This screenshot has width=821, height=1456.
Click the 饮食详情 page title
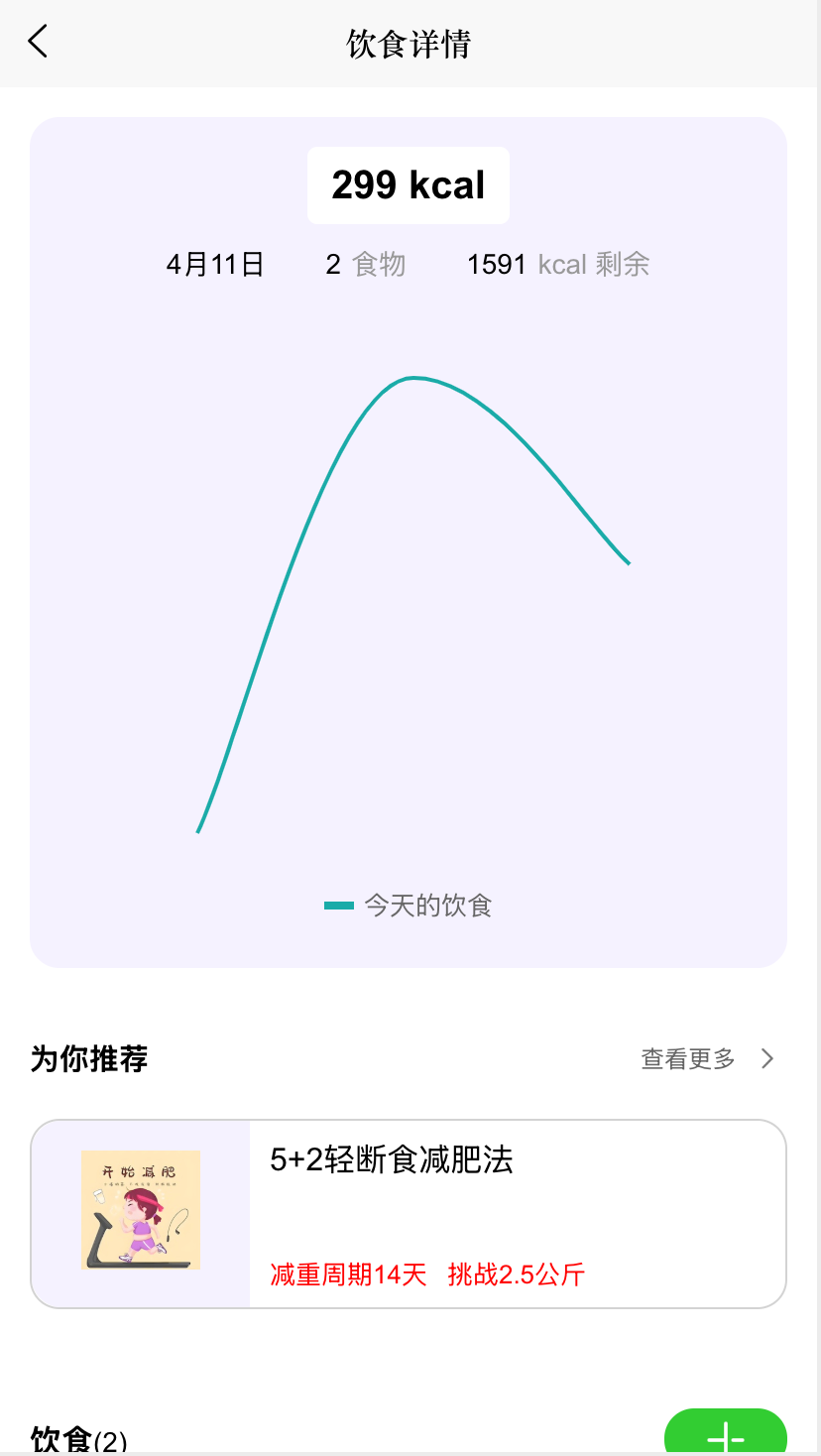pos(410,43)
